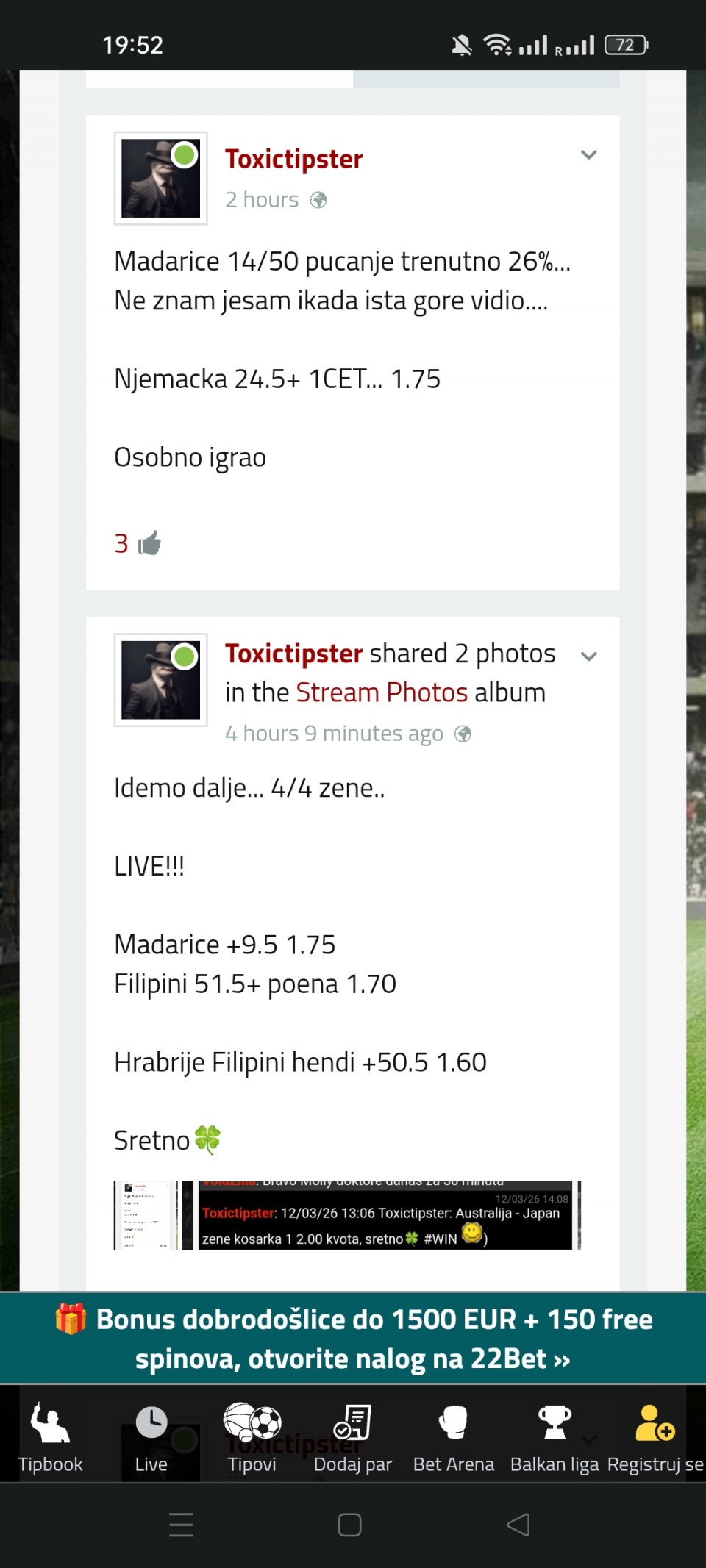Like the Madarice 14/50 post
This screenshot has height=1568, width=706.
pyautogui.click(x=149, y=543)
